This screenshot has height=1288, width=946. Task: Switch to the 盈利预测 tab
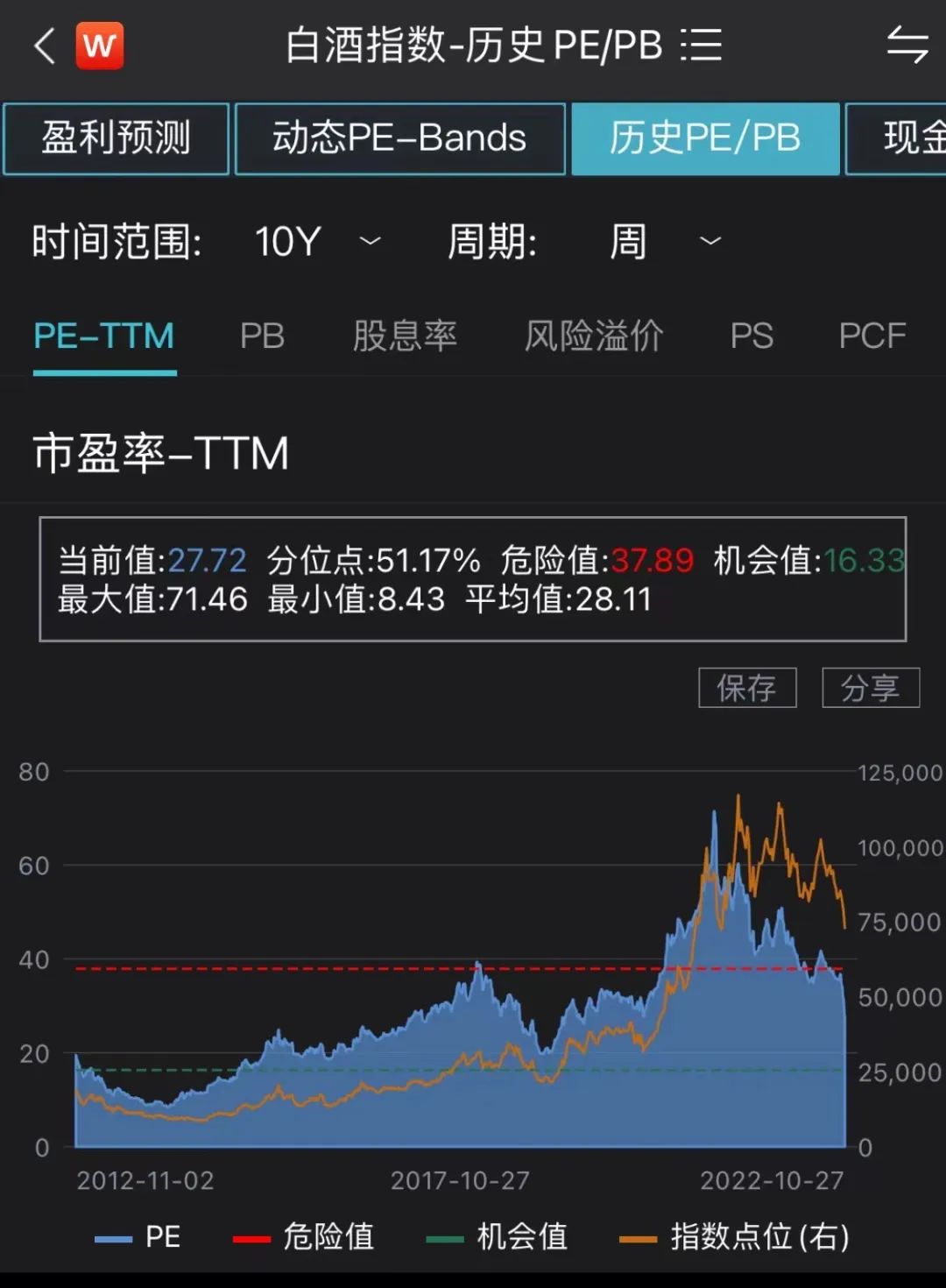click(116, 138)
